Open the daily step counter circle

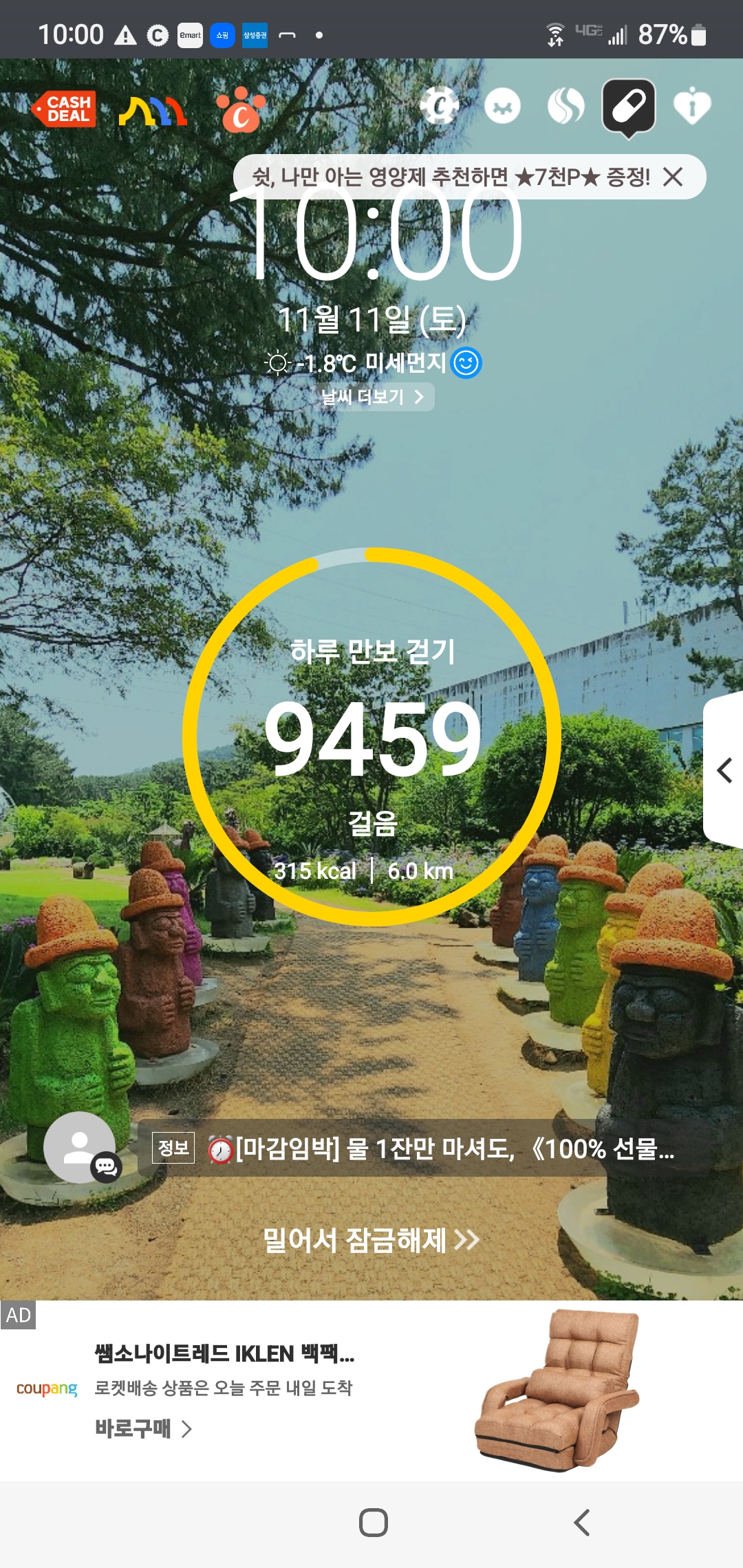click(x=371, y=737)
